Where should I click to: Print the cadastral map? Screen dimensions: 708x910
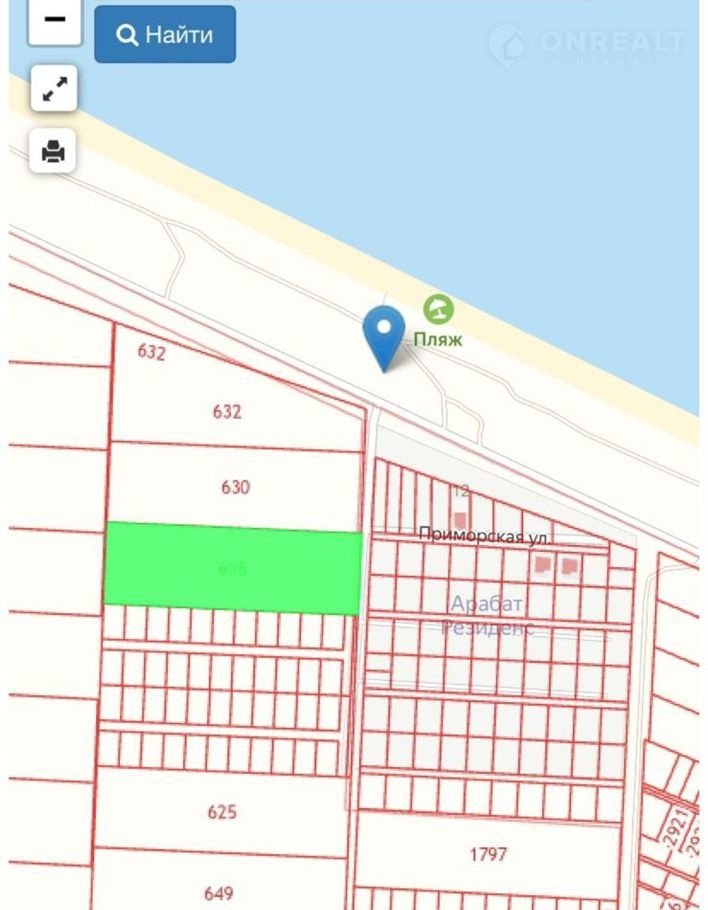[x=54, y=151]
